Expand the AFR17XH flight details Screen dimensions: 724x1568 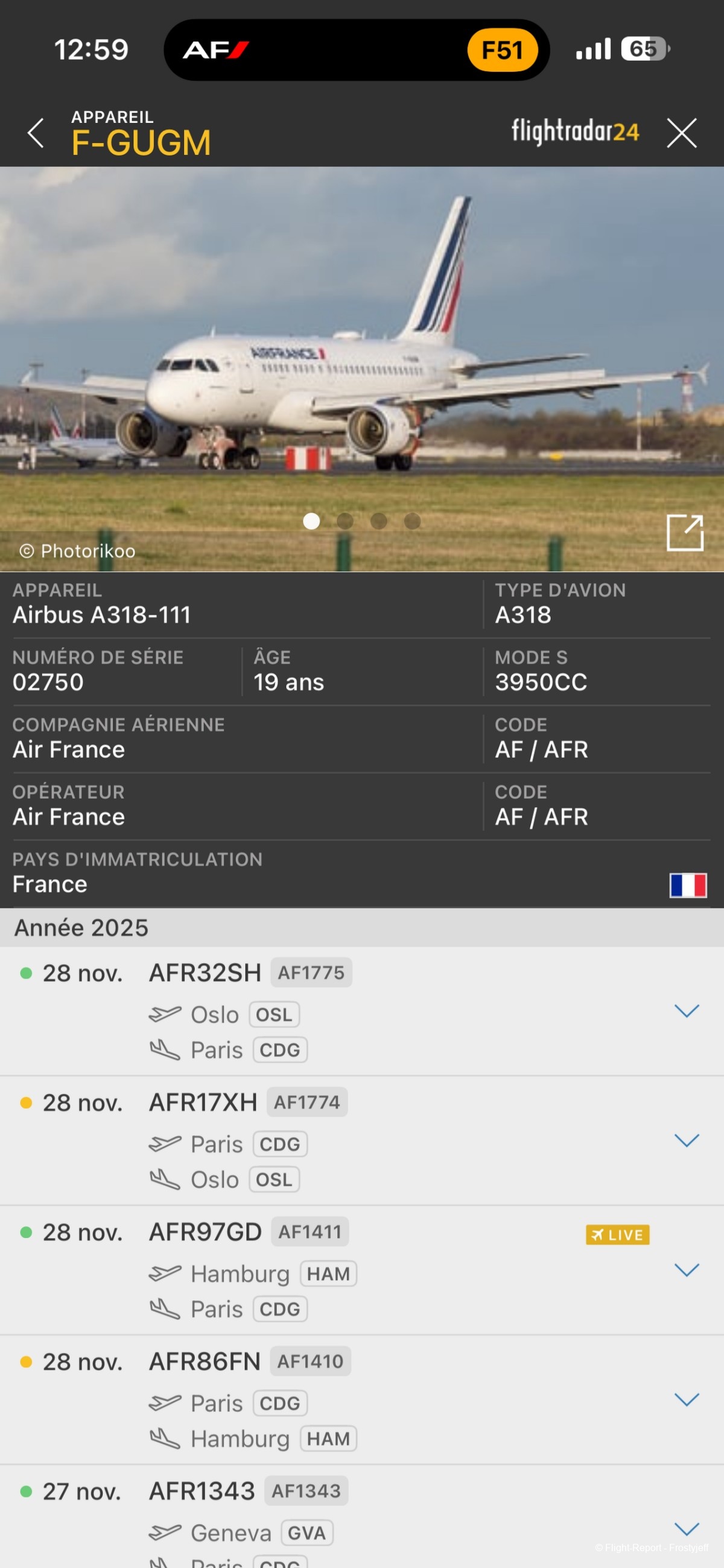click(x=686, y=1140)
